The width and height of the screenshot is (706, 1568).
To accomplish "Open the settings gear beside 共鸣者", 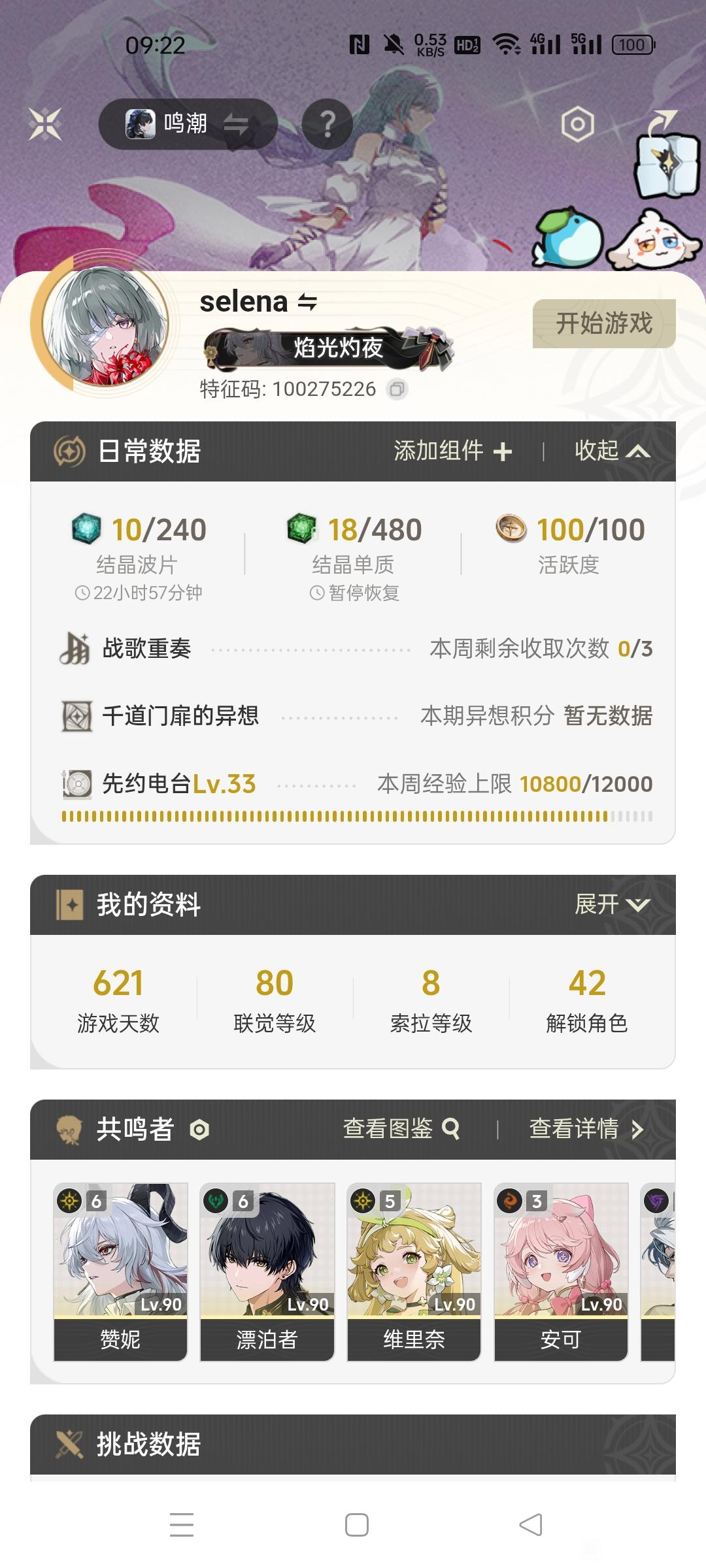I will tap(199, 1130).
